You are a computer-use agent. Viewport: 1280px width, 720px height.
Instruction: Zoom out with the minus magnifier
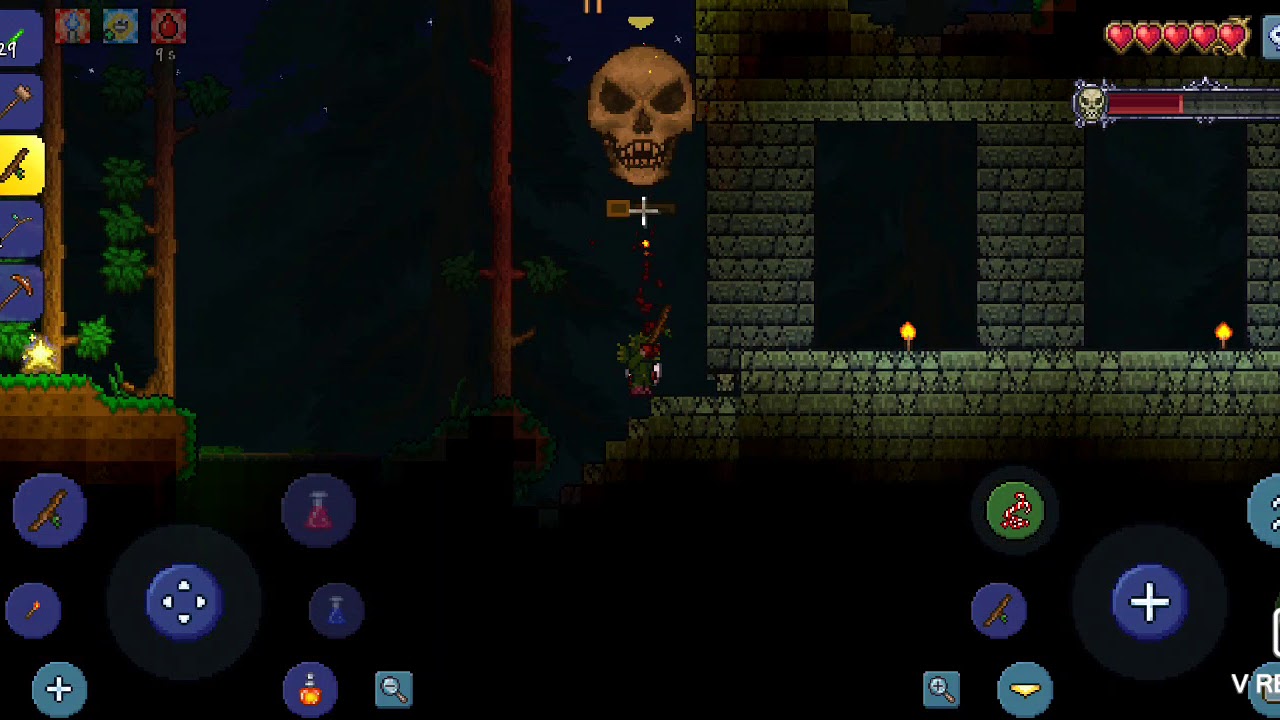(x=393, y=688)
